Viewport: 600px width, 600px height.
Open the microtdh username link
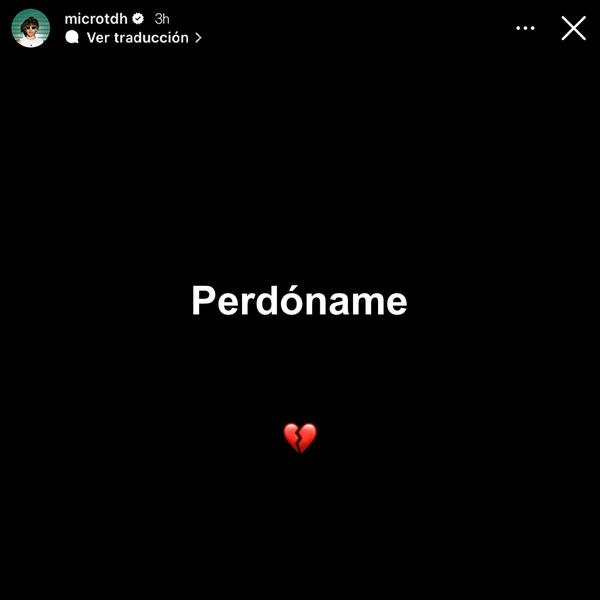pyautogui.click(x=95, y=18)
